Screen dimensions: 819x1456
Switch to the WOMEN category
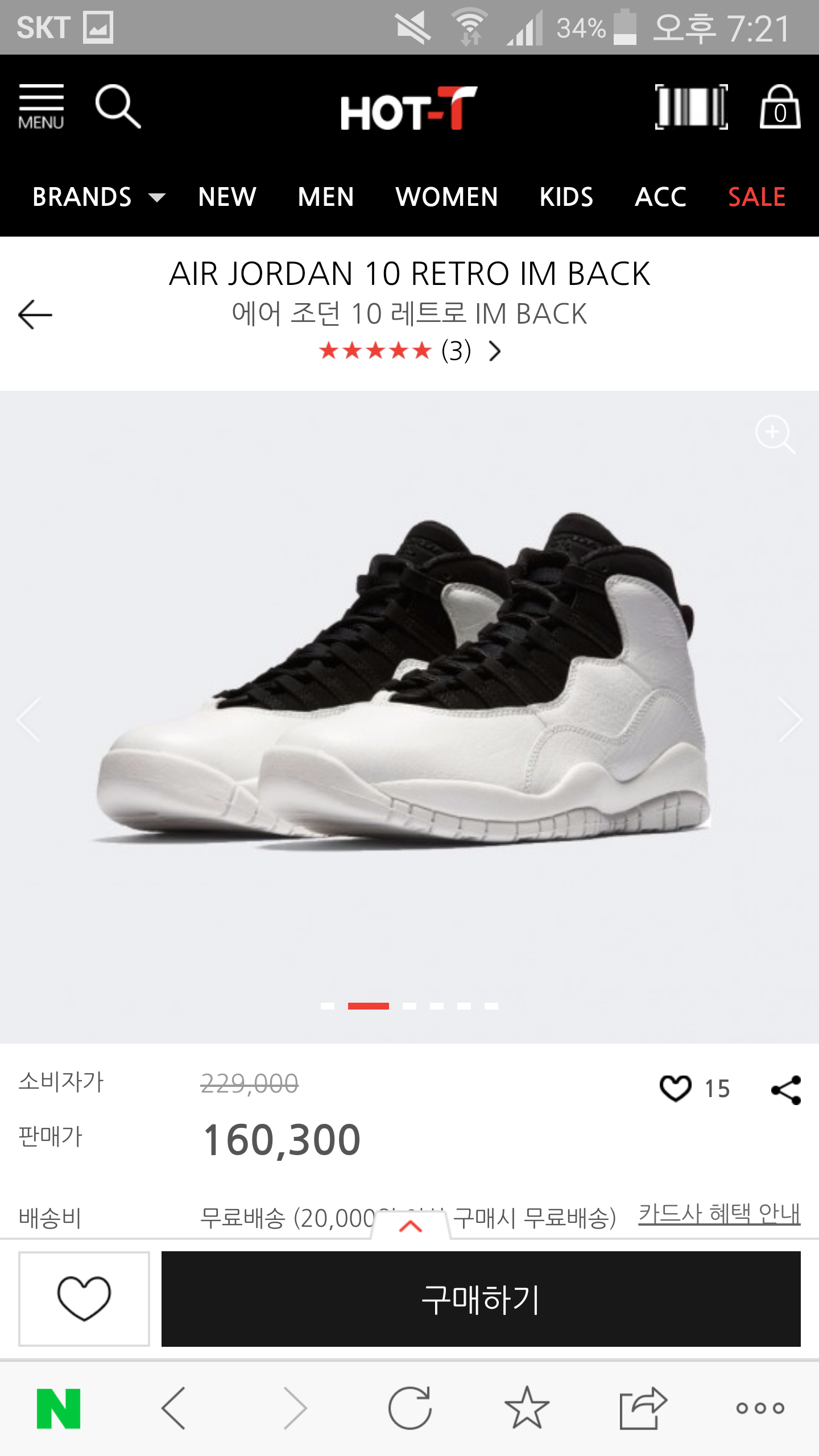click(446, 197)
